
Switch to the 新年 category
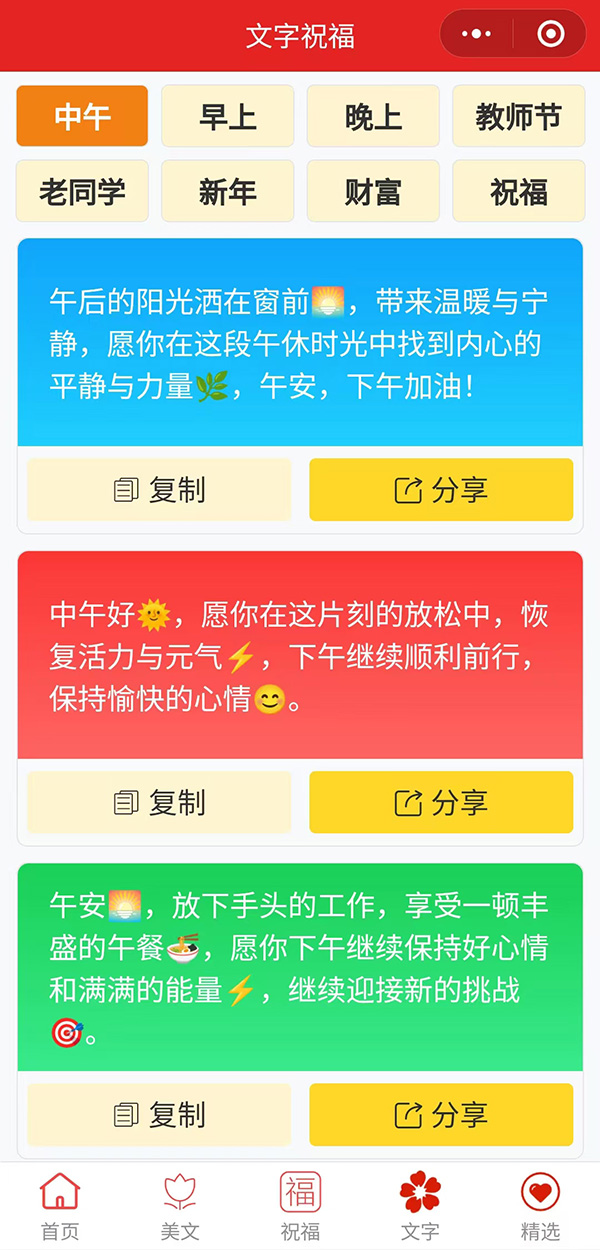pyautogui.click(x=228, y=191)
